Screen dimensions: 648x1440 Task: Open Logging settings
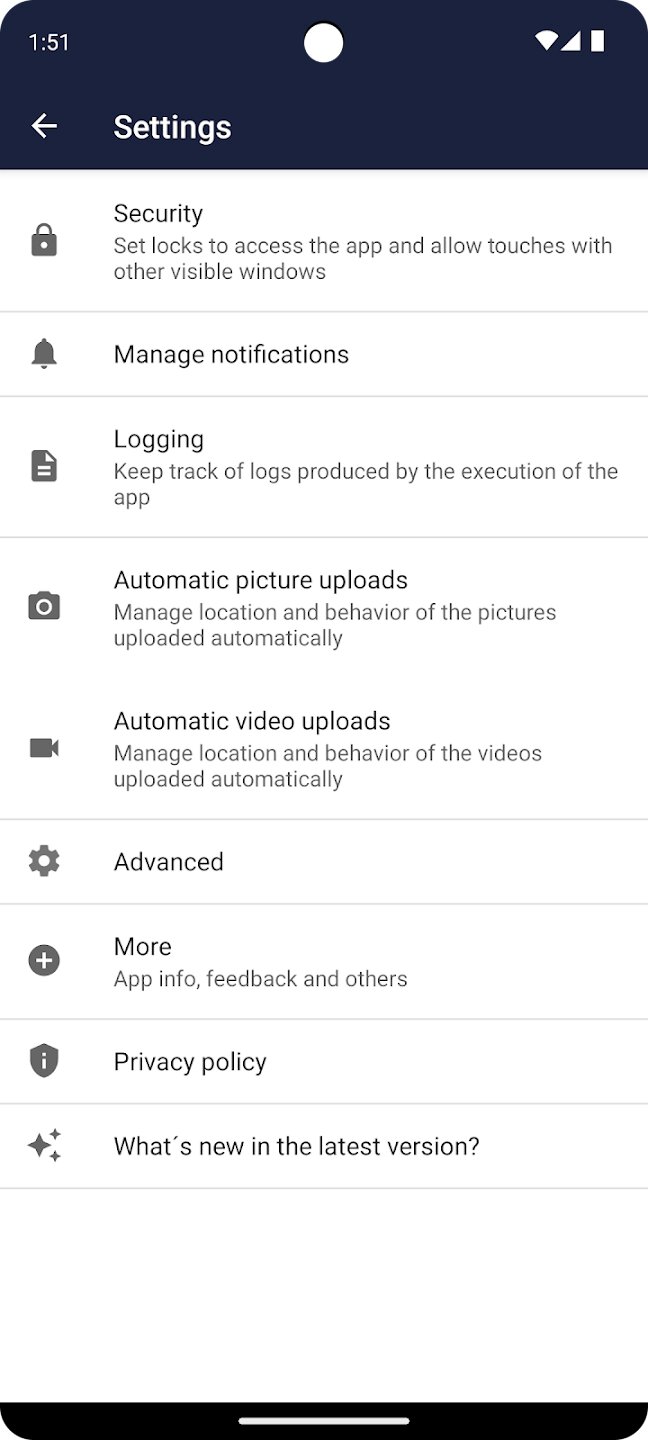(324, 467)
